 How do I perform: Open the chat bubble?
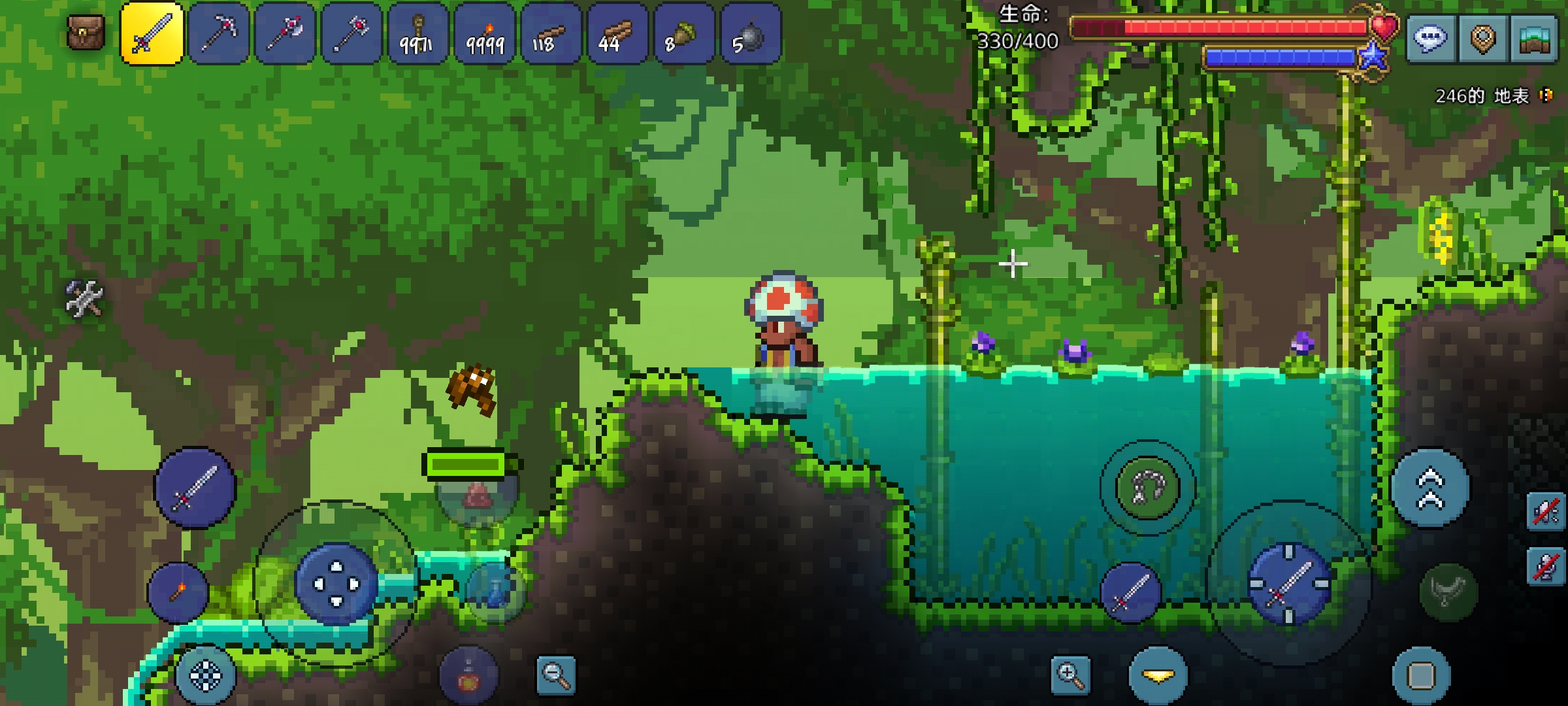point(1429,38)
